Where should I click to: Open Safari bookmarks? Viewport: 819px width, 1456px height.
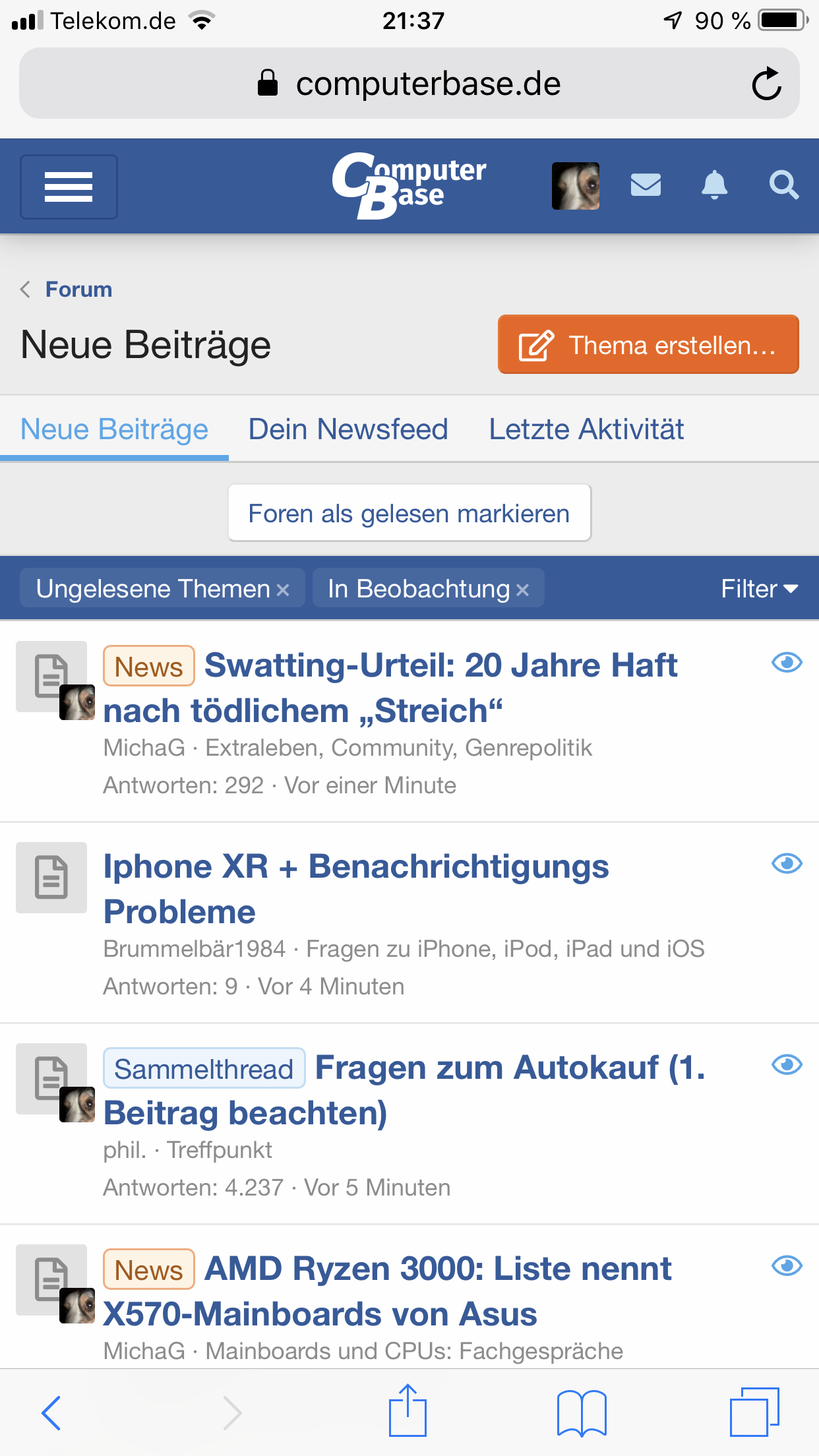(x=581, y=1412)
